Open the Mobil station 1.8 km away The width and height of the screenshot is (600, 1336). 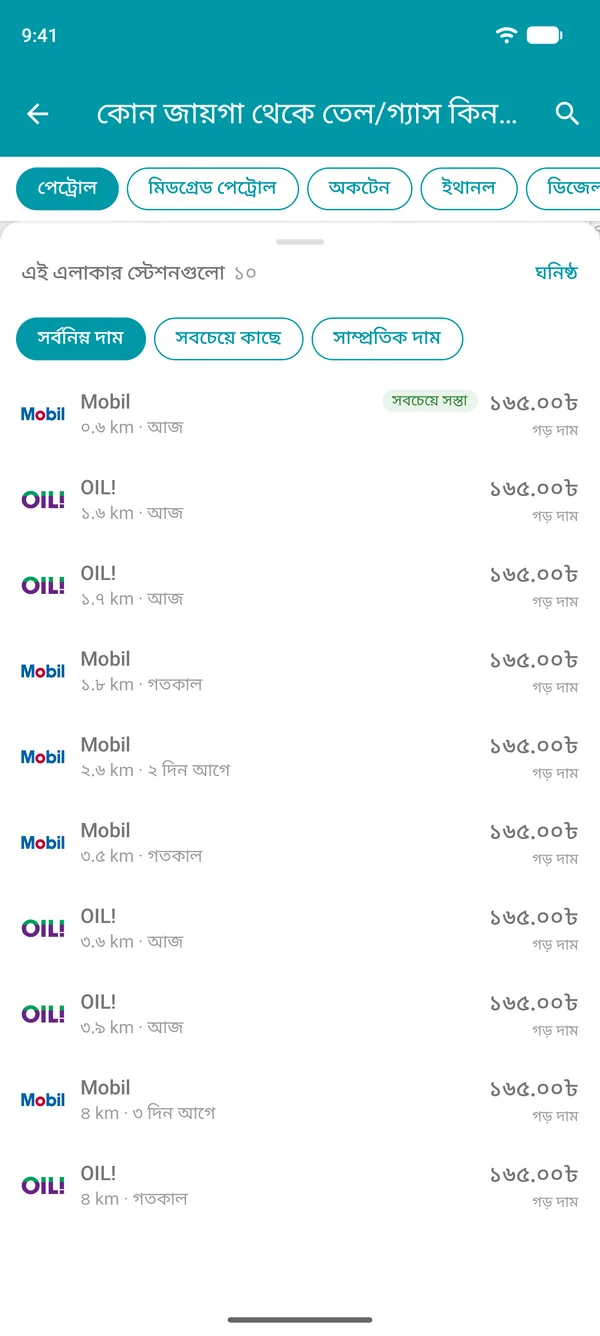tap(300, 671)
